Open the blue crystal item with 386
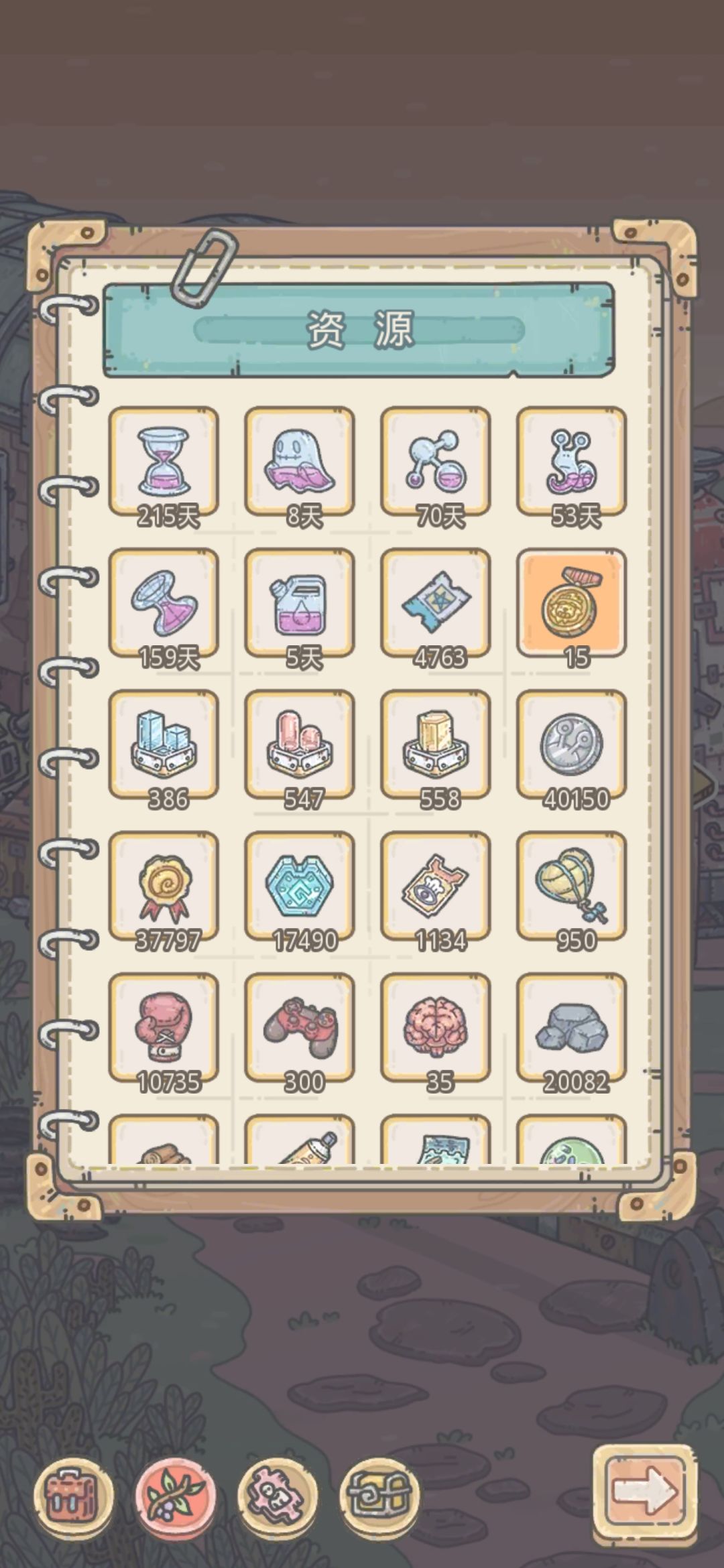 pyautogui.click(x=164, y=744)
